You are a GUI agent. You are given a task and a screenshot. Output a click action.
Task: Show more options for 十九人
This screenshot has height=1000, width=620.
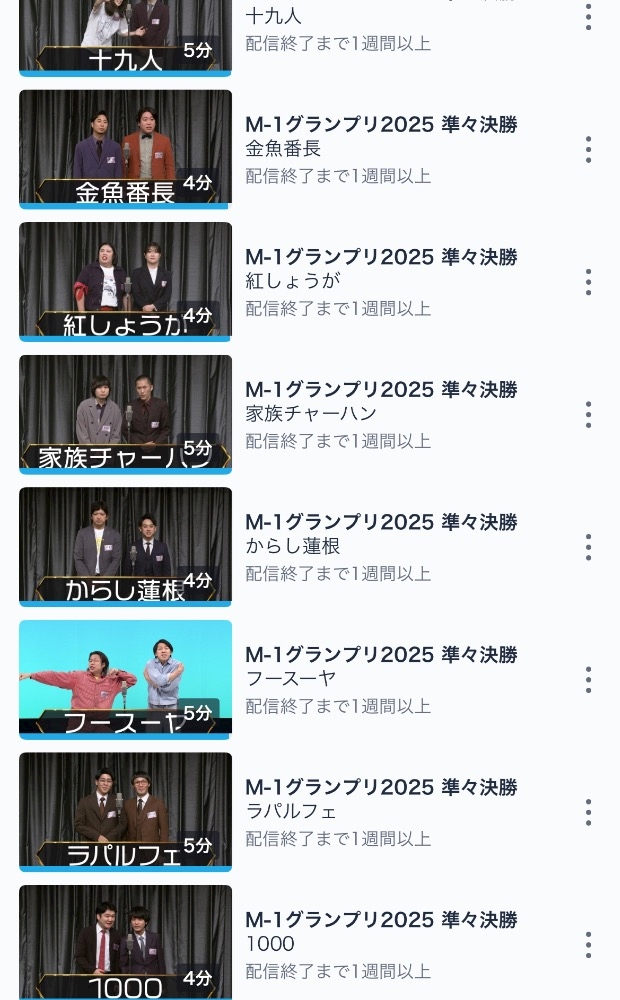pos(588,17)
